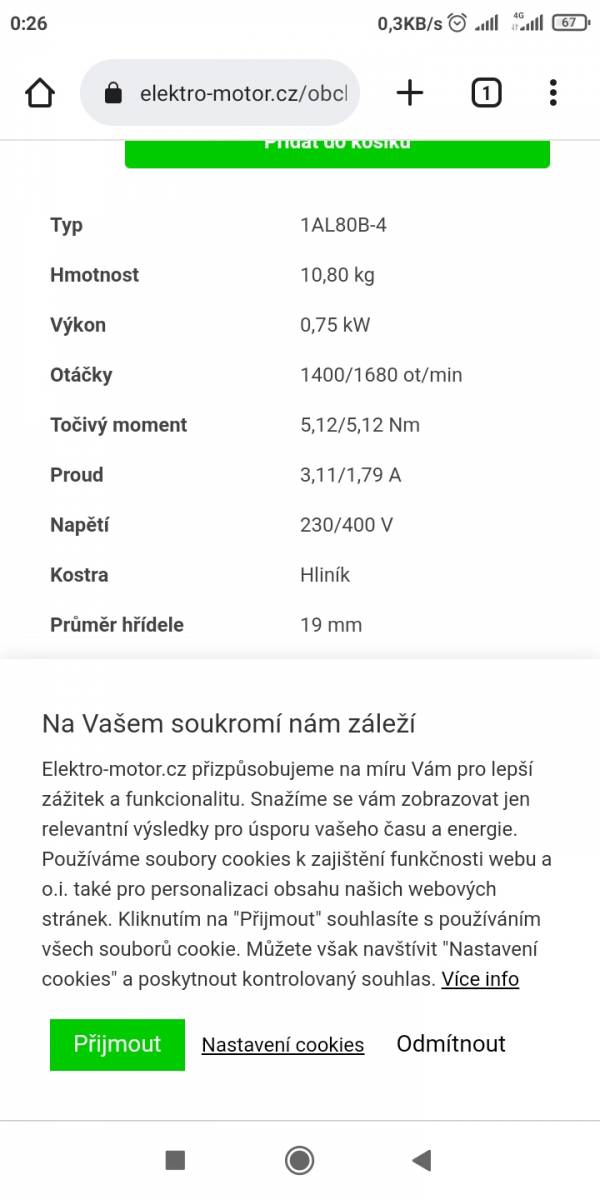Viewport: 600px width, 1200px height.
Task: Reject cookies with Odmítnout
Action: (451, 1044)
